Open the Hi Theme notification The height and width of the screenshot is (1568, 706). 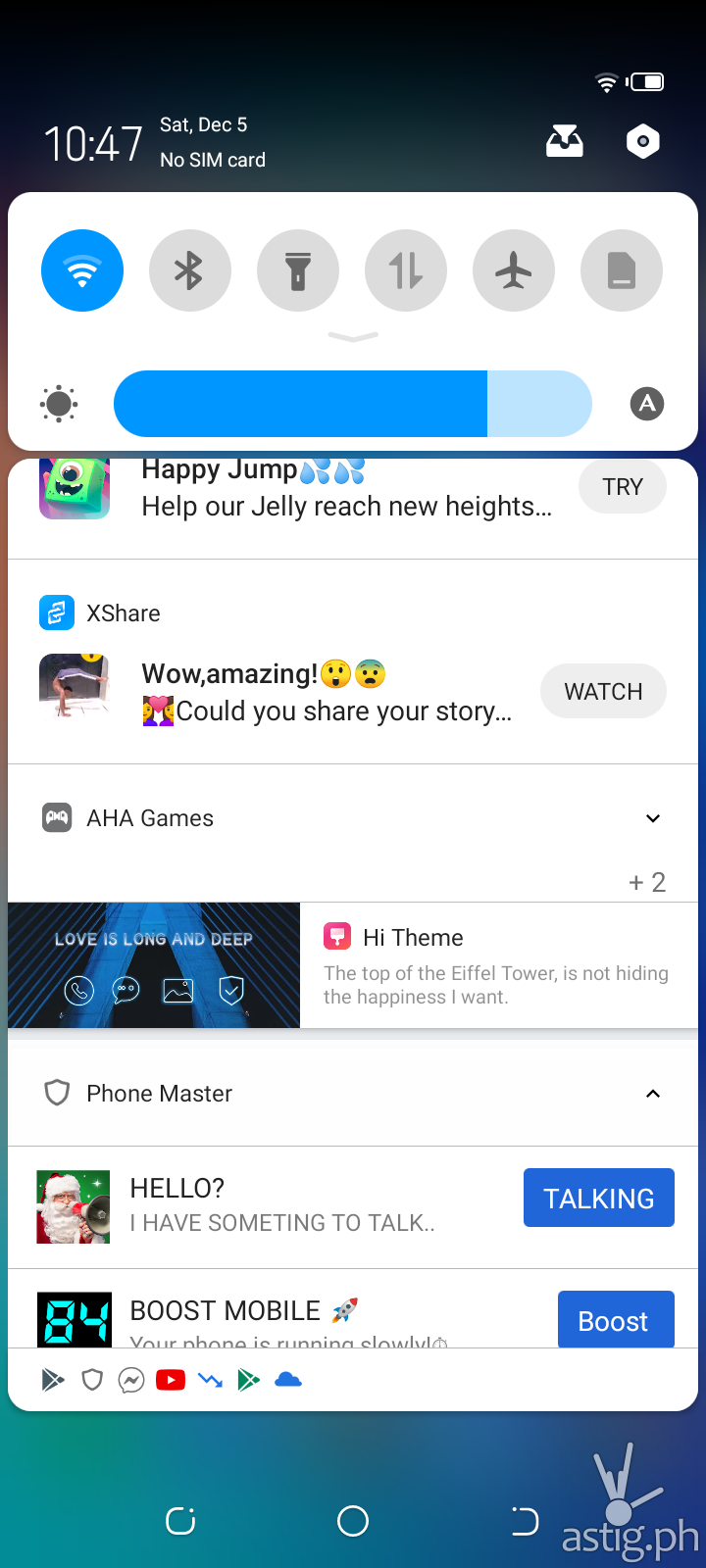pos(496,965)
